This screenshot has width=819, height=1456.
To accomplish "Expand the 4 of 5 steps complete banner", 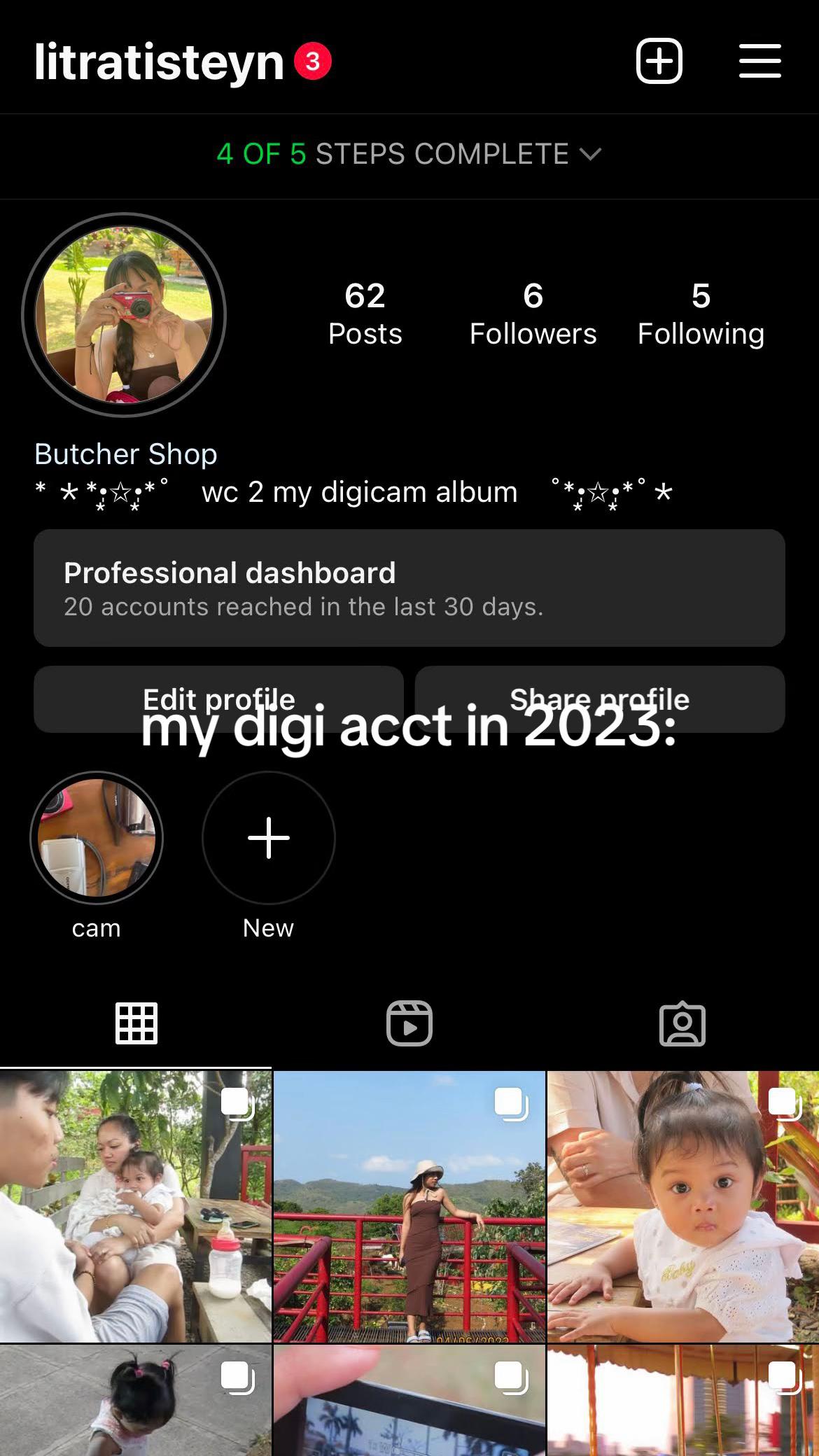I will coord(409,154).
